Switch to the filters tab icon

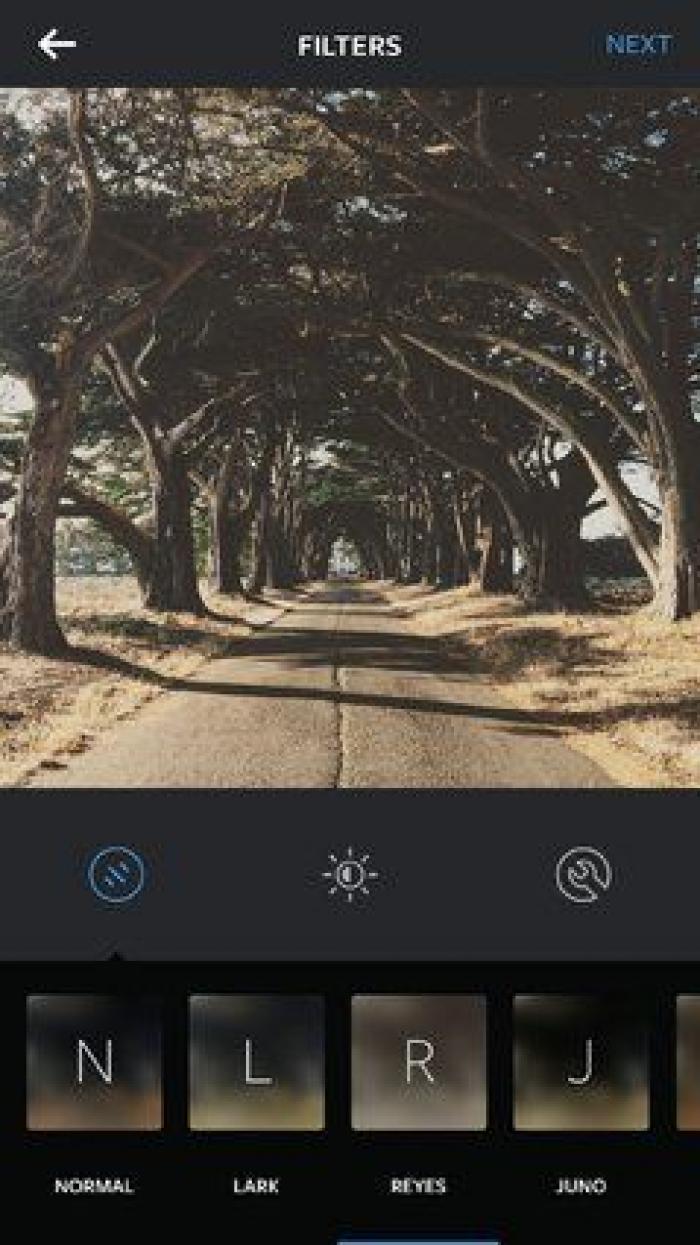pyautogui.click(x=116, y=875)
